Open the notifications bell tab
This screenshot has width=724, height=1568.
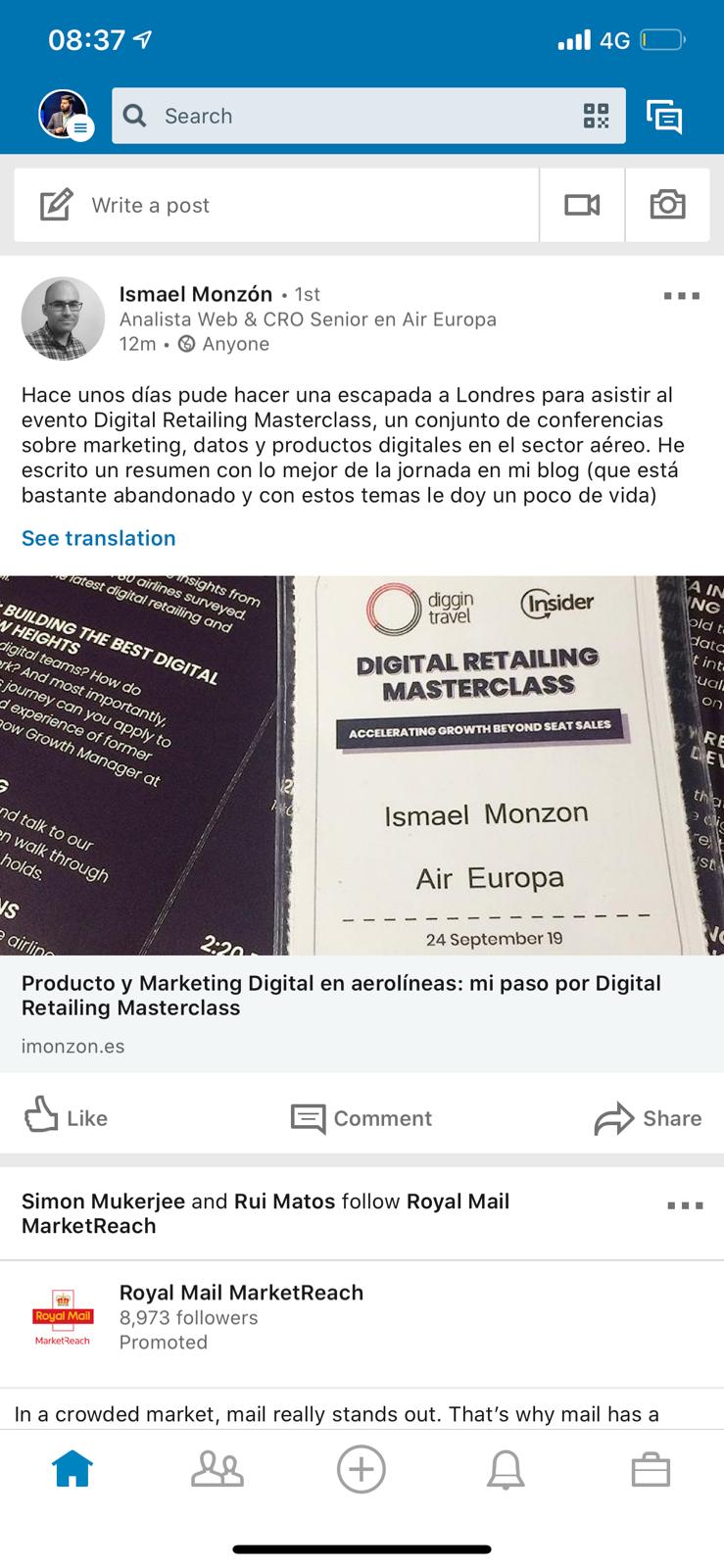click(506, 1470)
